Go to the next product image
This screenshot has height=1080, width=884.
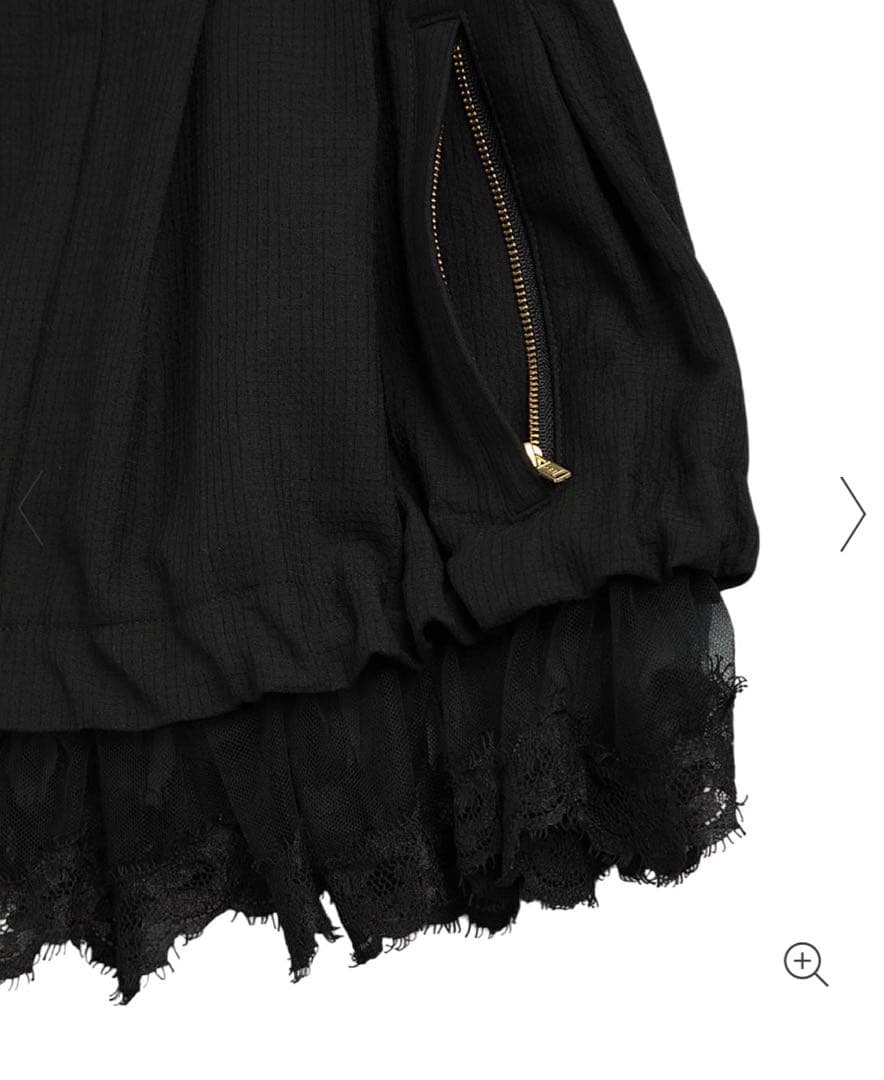click(852, 514)
